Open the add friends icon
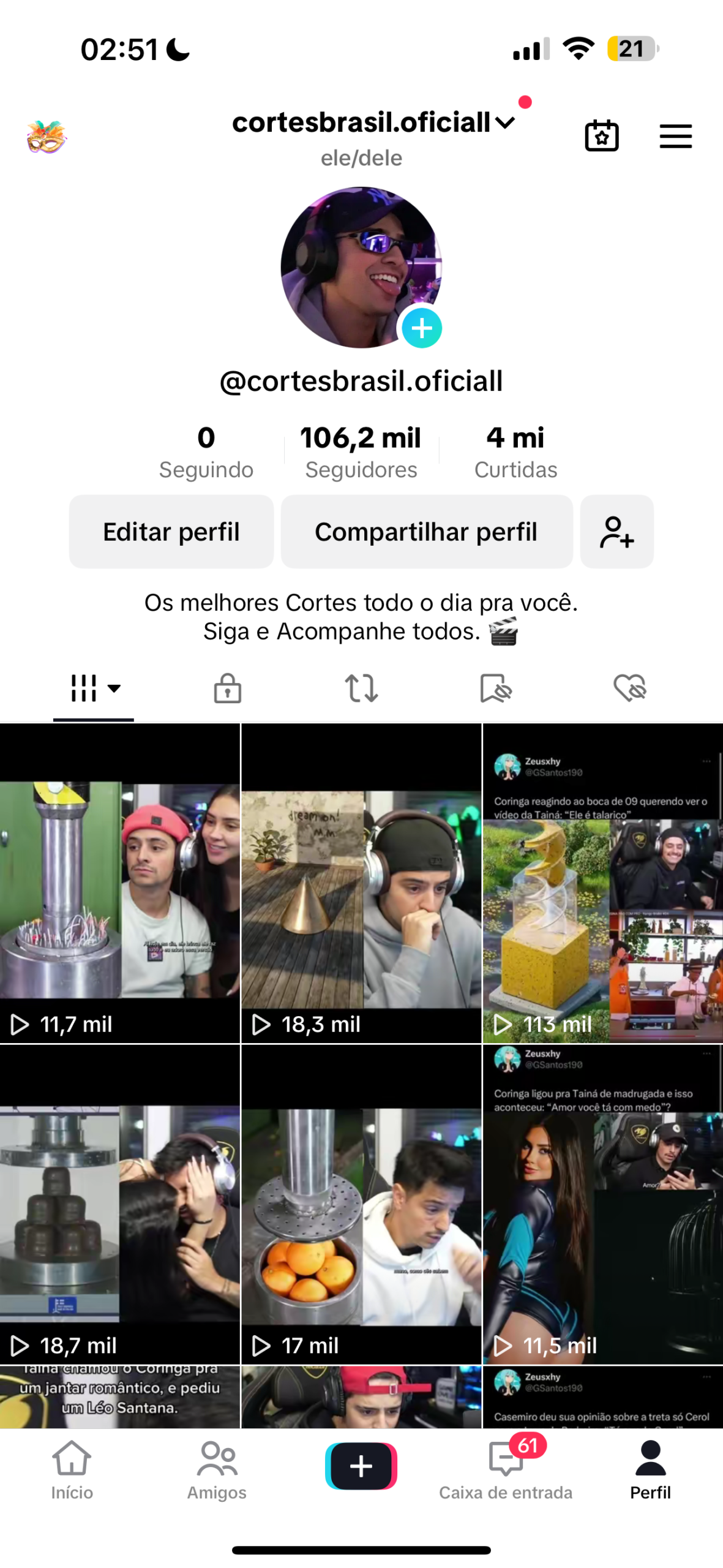The height and width of the screenshot is (1568, 723). pyautogui.click(x=616, y=531)
